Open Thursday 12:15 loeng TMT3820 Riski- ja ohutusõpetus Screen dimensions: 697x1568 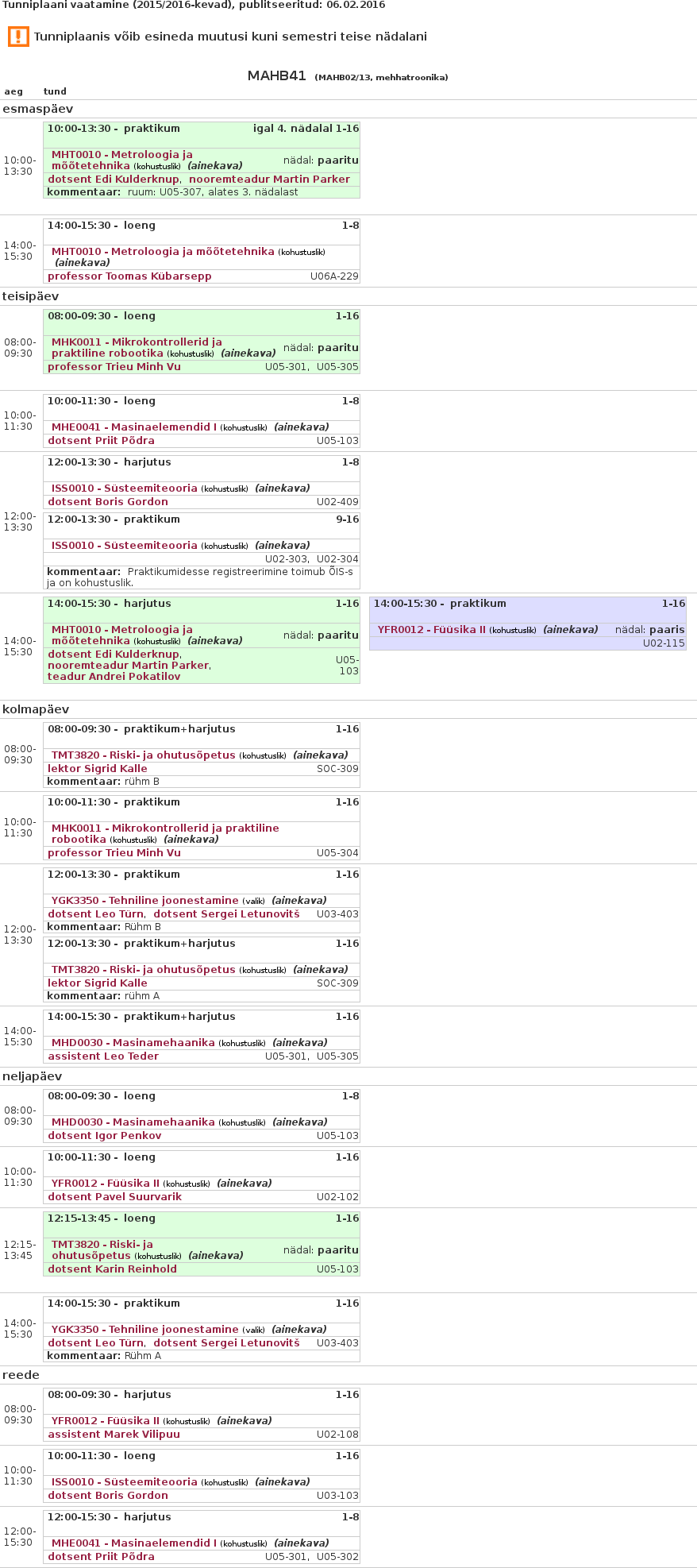102,1245
